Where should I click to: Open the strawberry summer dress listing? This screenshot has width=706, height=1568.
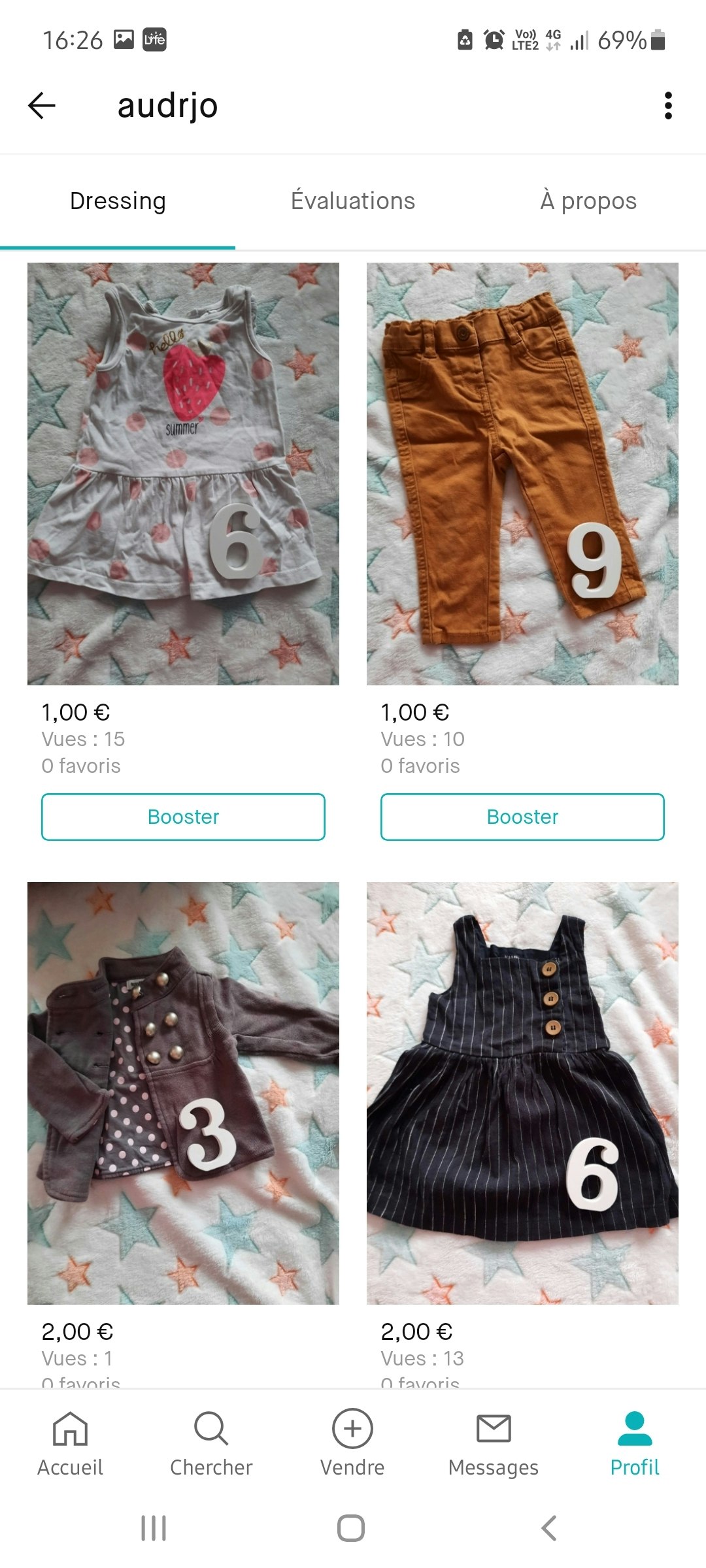(183, 474)
